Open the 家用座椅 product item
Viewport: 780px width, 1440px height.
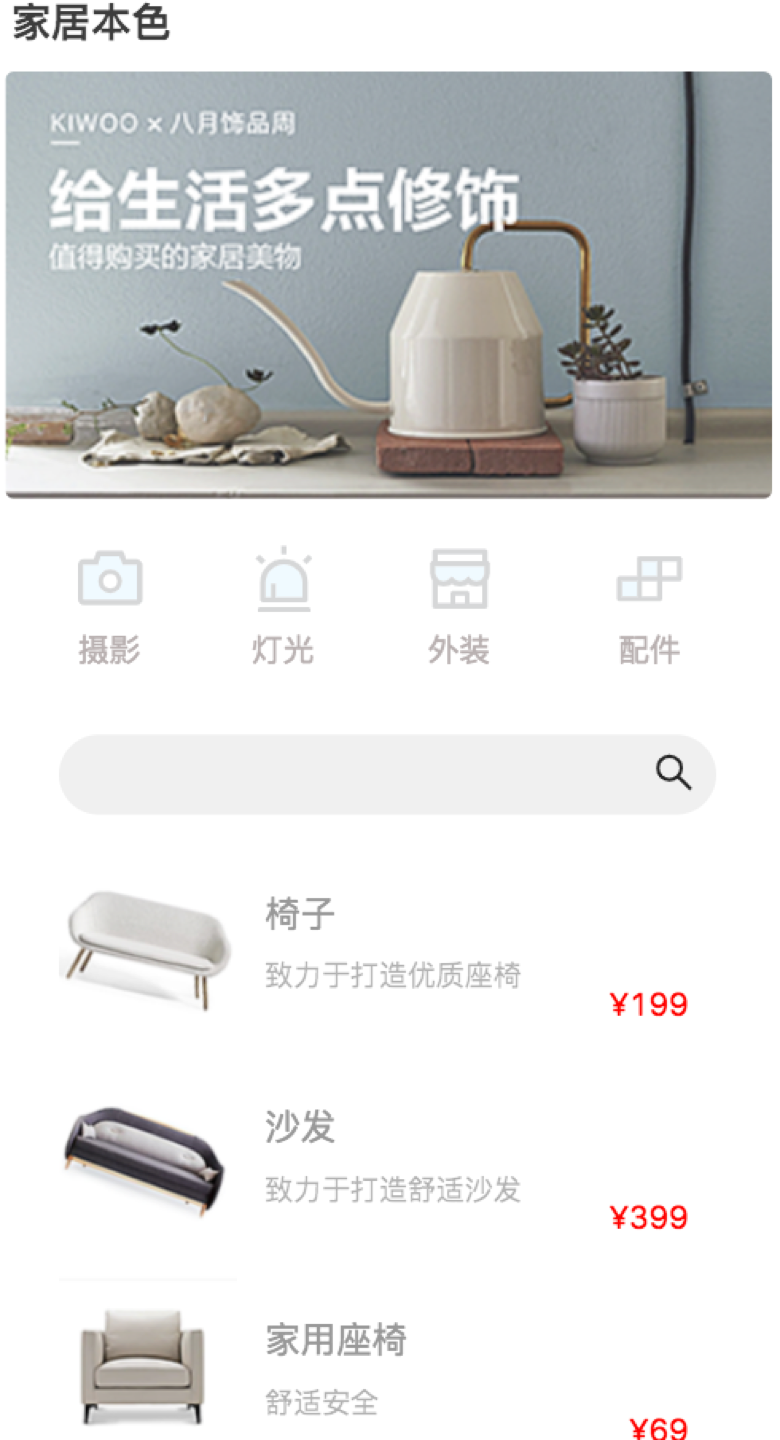tap(388, 1370)
